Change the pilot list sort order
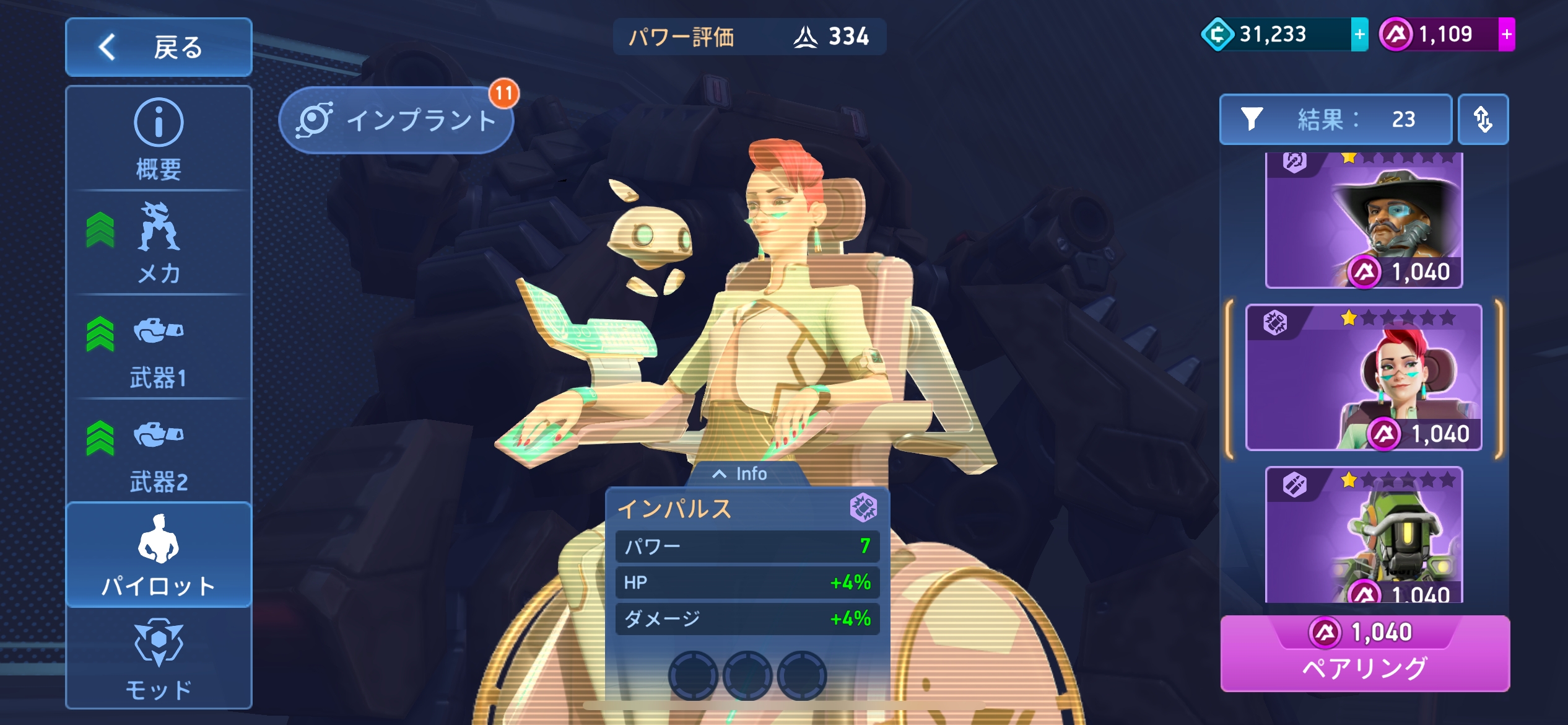This screenshot has width=1568, height=725. 1483,119
